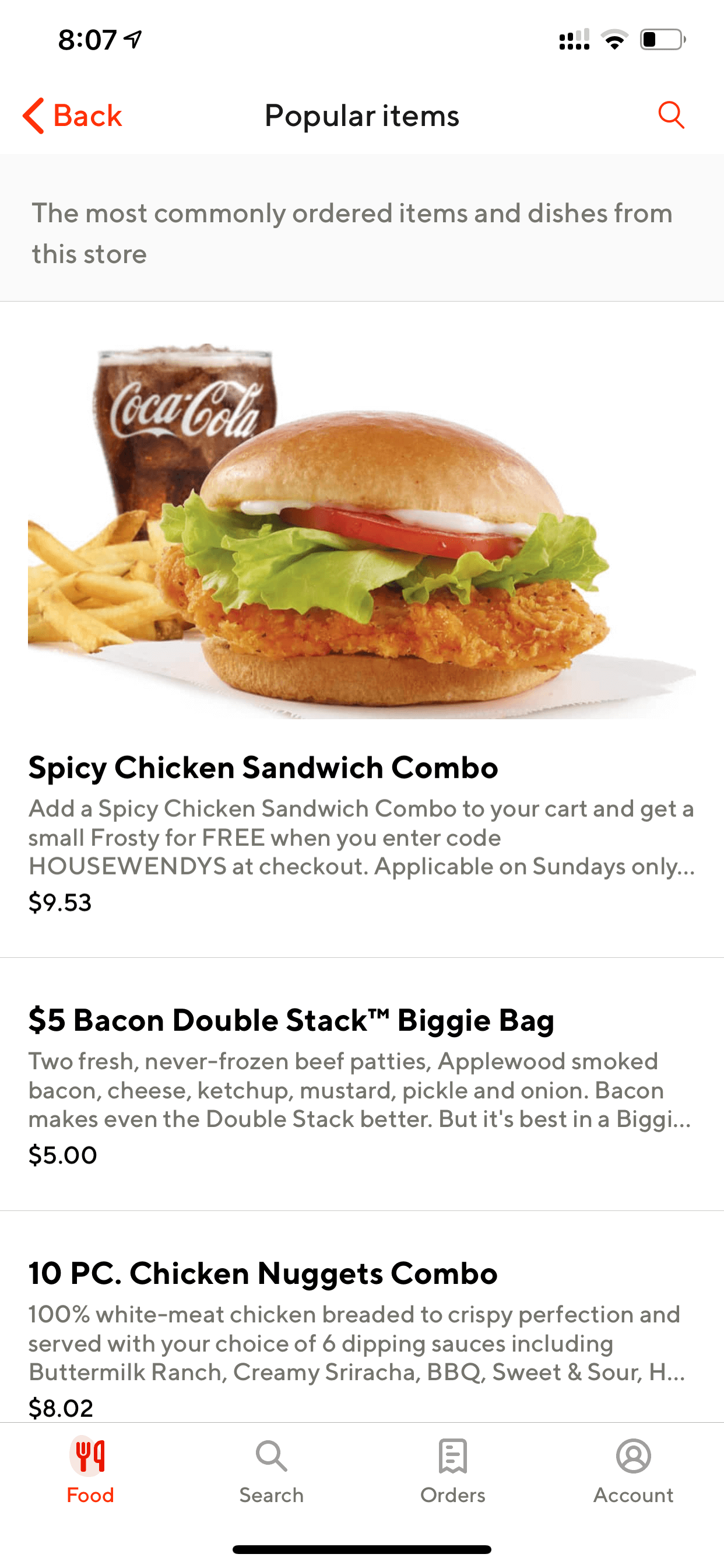Choose the 10 PC. Chicken Nuggets Combo
Image resolution: width=724 pixels, height=1568 pixels.
(362, 1317)
